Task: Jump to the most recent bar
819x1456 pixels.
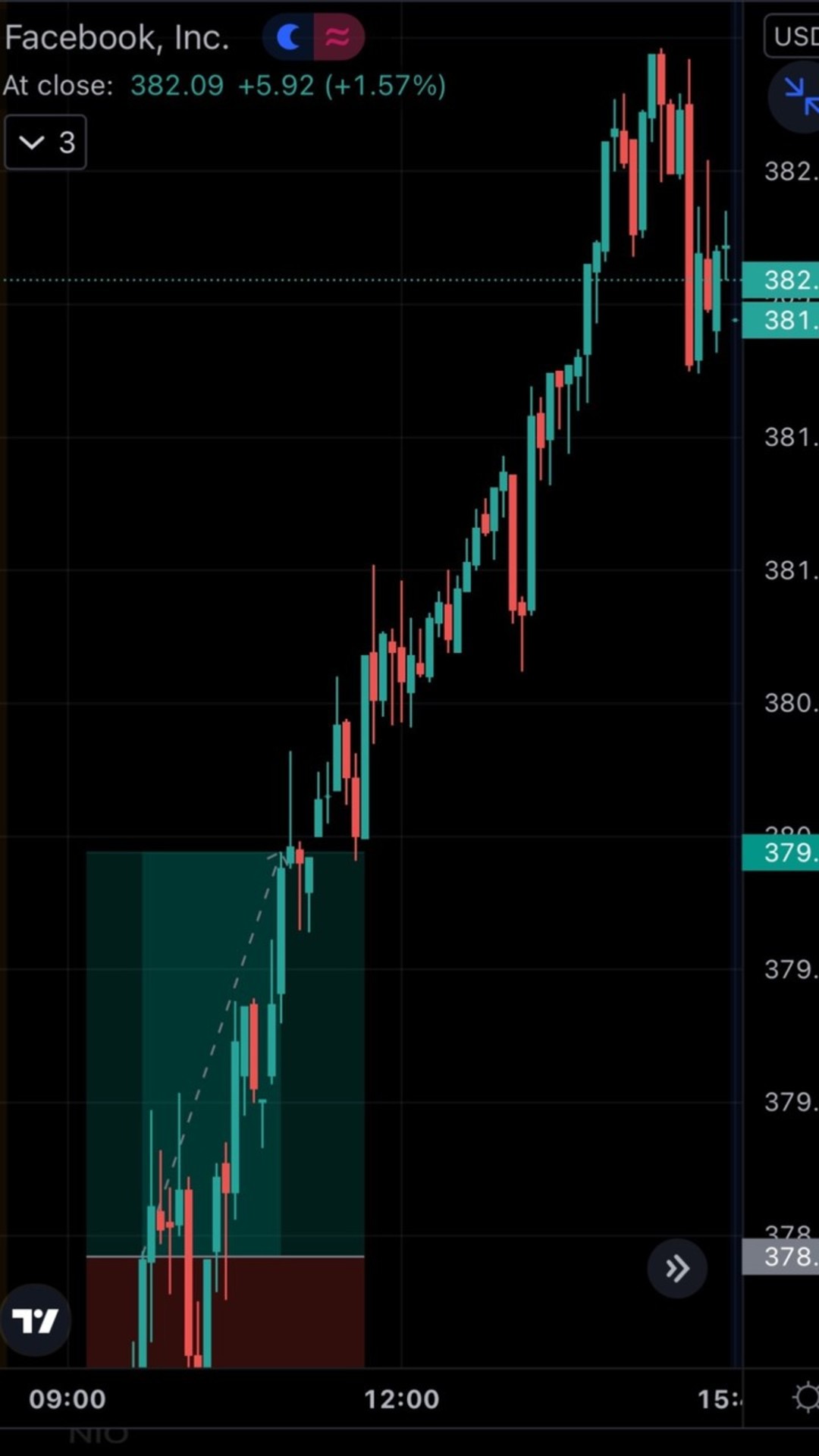Action: tap(676, 1268)
